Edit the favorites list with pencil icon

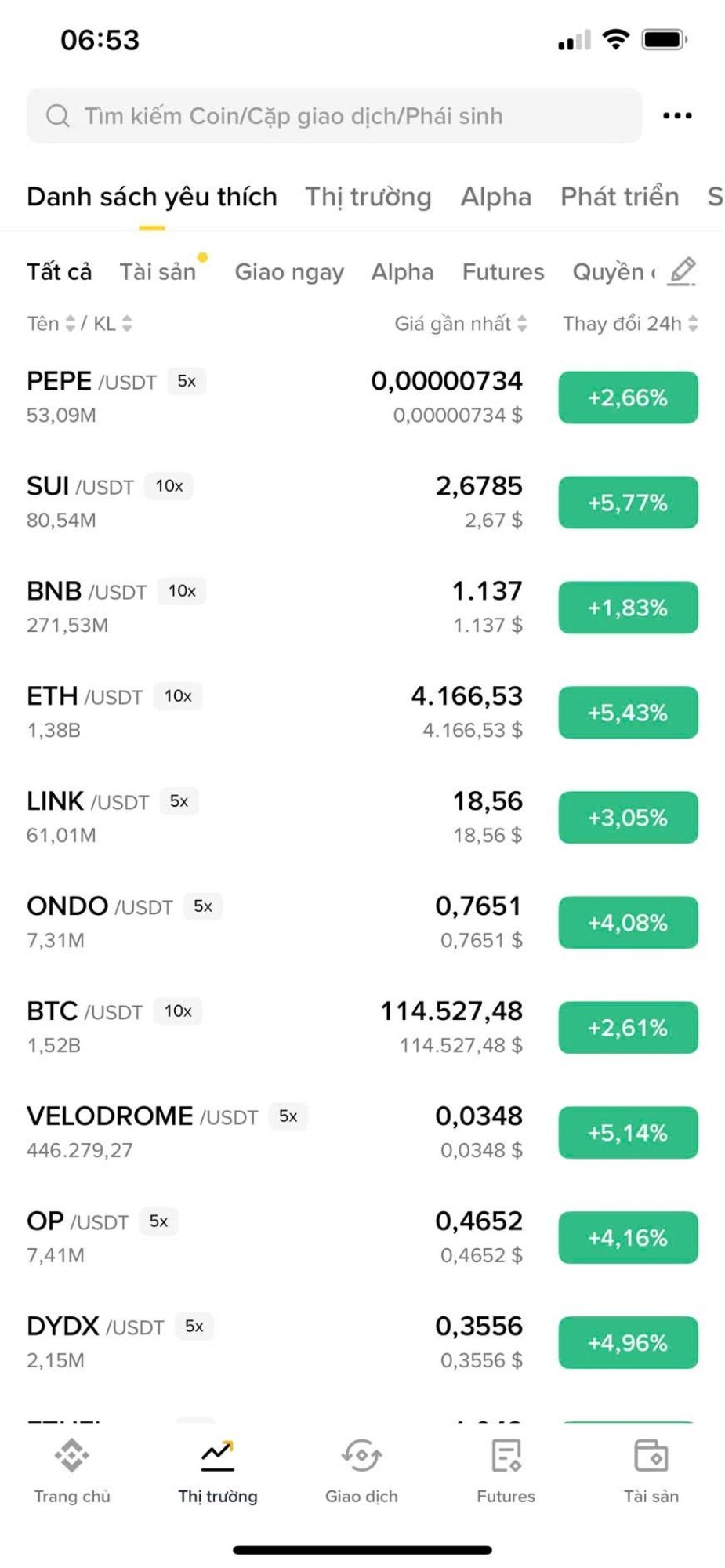pyautogui.click(x=682, y=271)
